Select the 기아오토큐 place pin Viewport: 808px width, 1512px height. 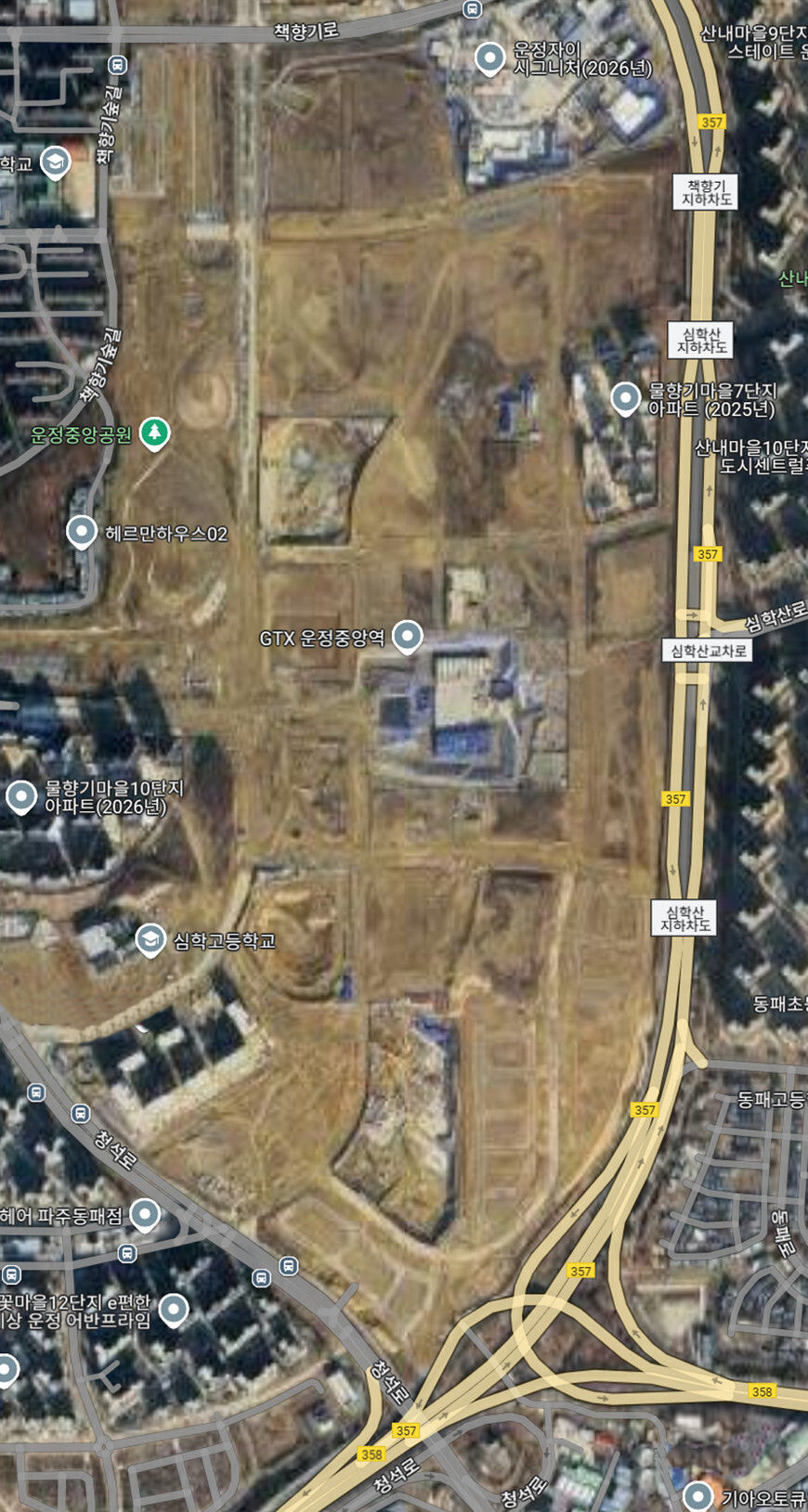697,1495
